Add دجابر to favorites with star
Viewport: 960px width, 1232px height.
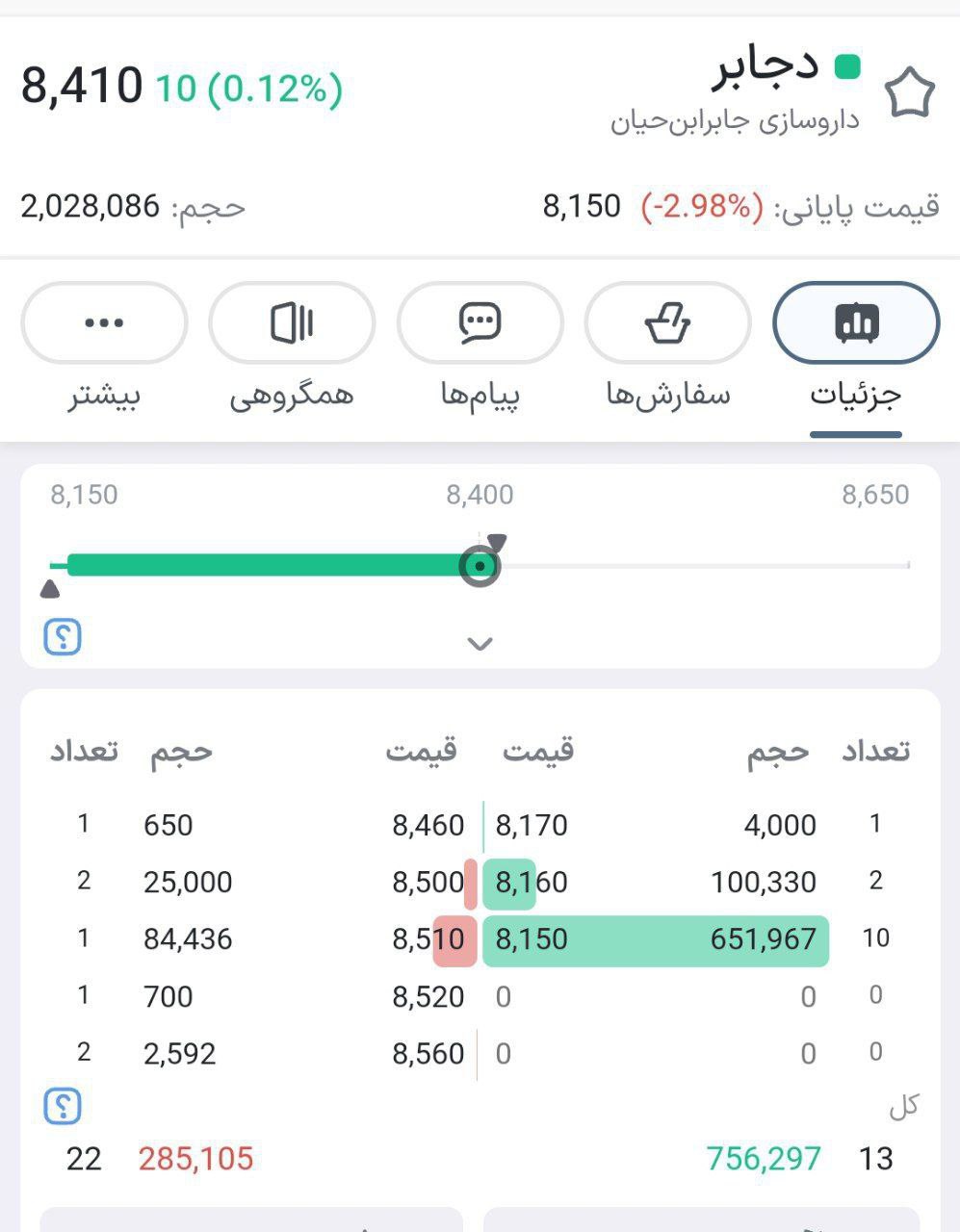pyautogui.click(x=910, y=94)
